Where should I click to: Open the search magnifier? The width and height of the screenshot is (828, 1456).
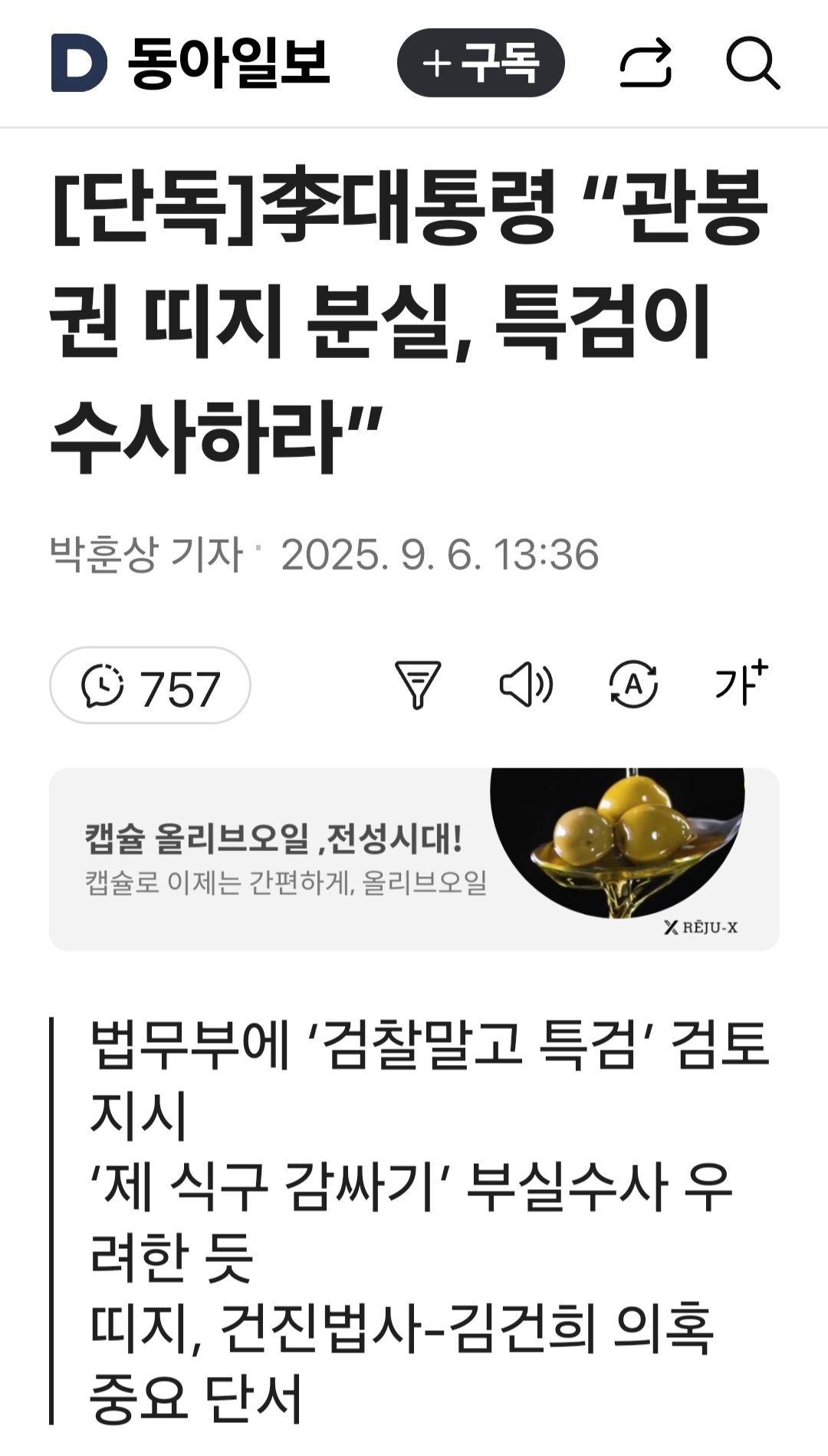tap(752, 63)
